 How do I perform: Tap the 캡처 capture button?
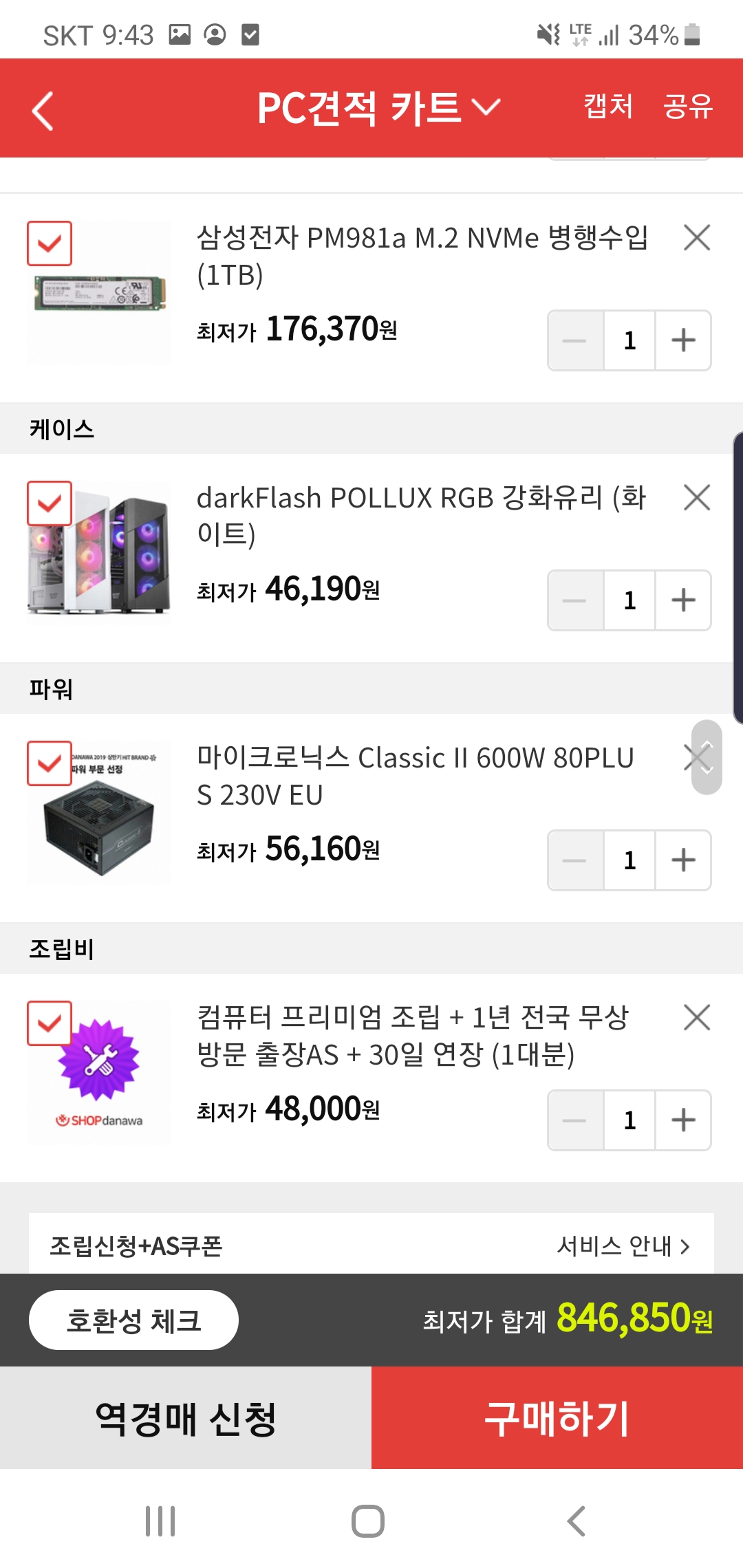[x=607, y=107]
